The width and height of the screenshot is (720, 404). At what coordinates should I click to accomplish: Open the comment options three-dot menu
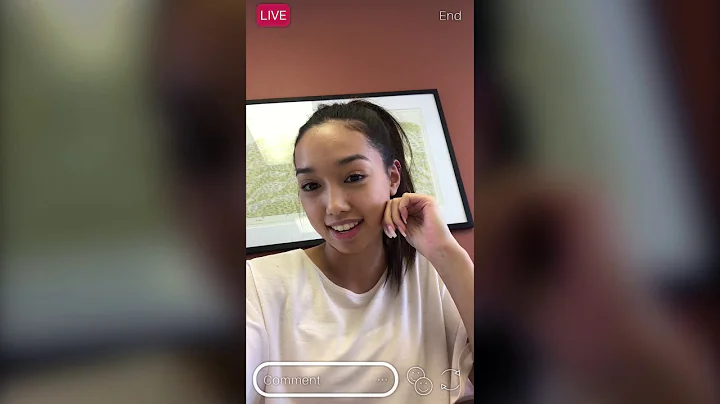tap(382, 380)
